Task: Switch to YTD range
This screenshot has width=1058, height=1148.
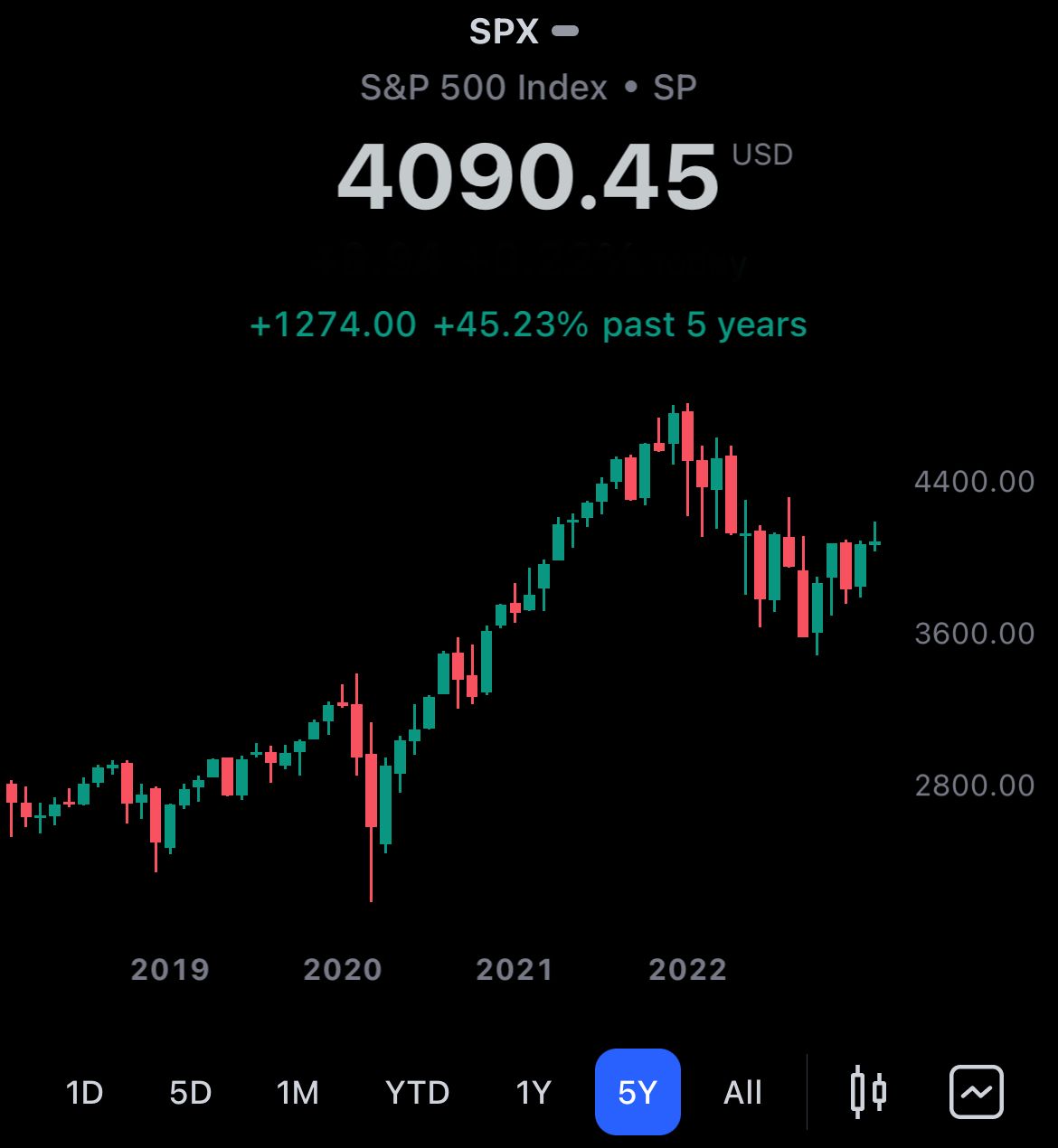Action: click(417, 1093)
